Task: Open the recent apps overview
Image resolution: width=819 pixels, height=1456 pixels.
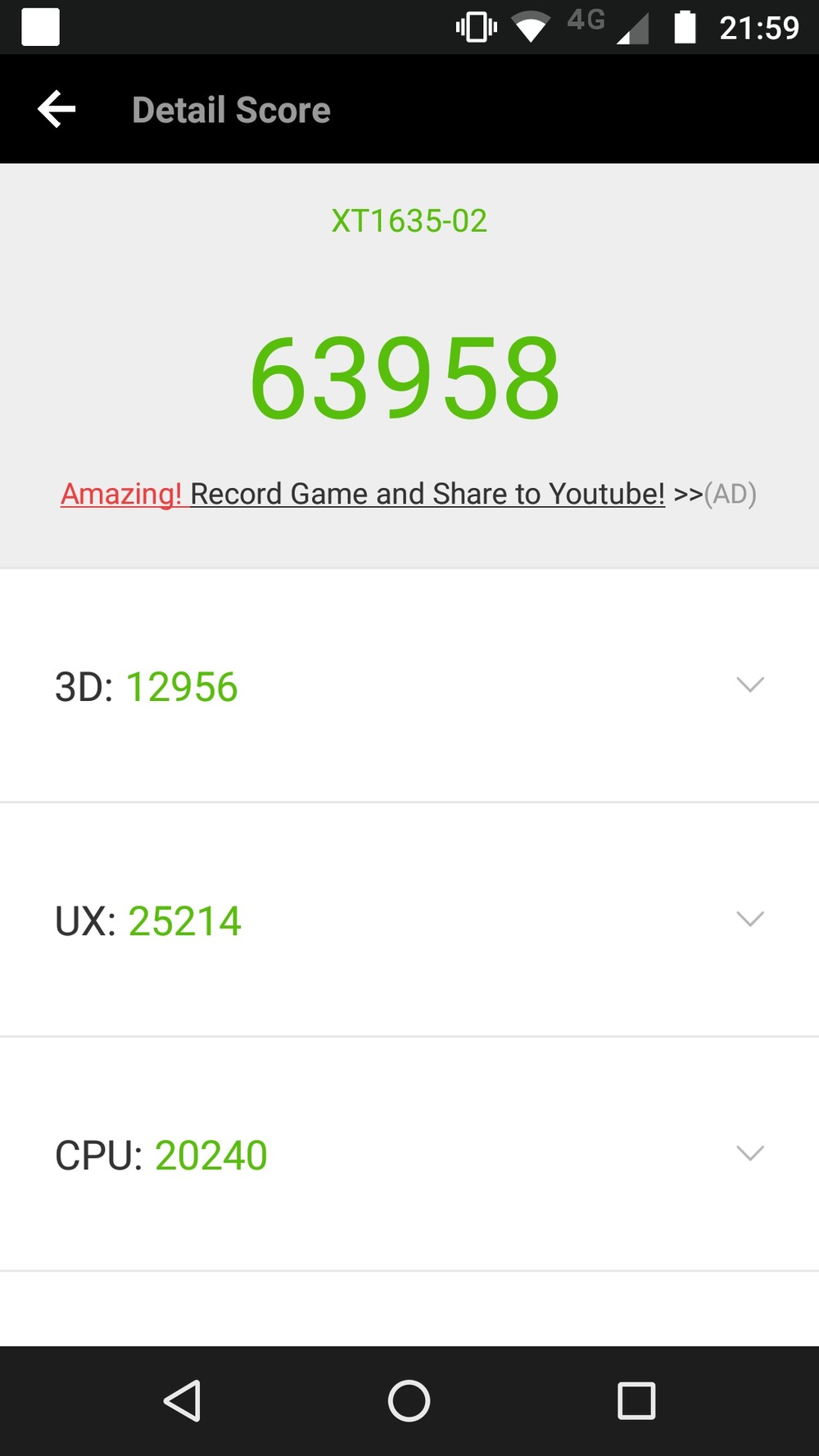Action: 636,1400
